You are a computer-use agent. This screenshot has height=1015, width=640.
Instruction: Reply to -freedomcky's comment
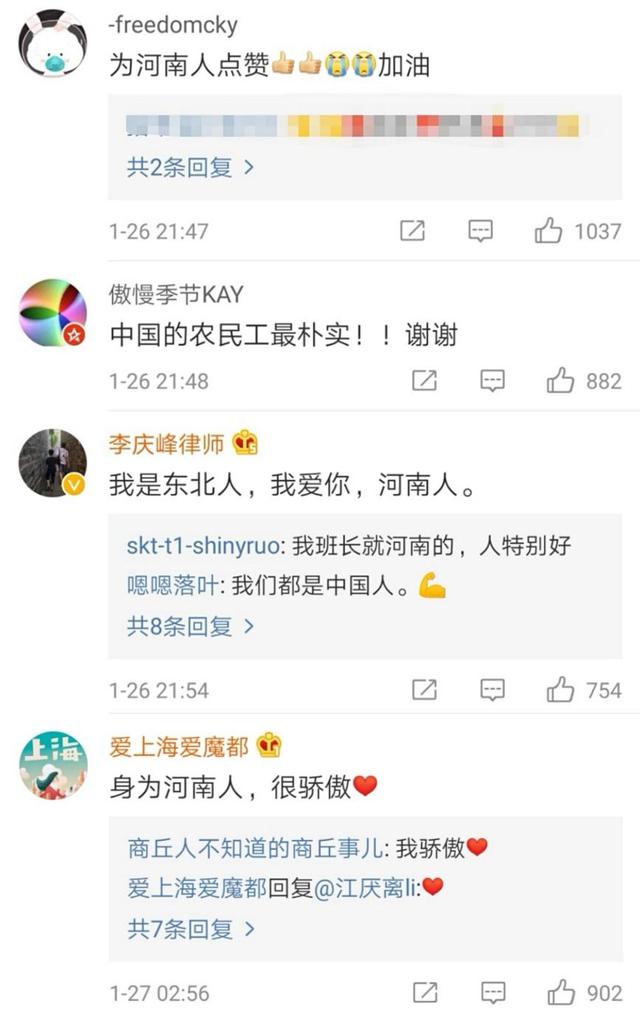click(481, 231)
